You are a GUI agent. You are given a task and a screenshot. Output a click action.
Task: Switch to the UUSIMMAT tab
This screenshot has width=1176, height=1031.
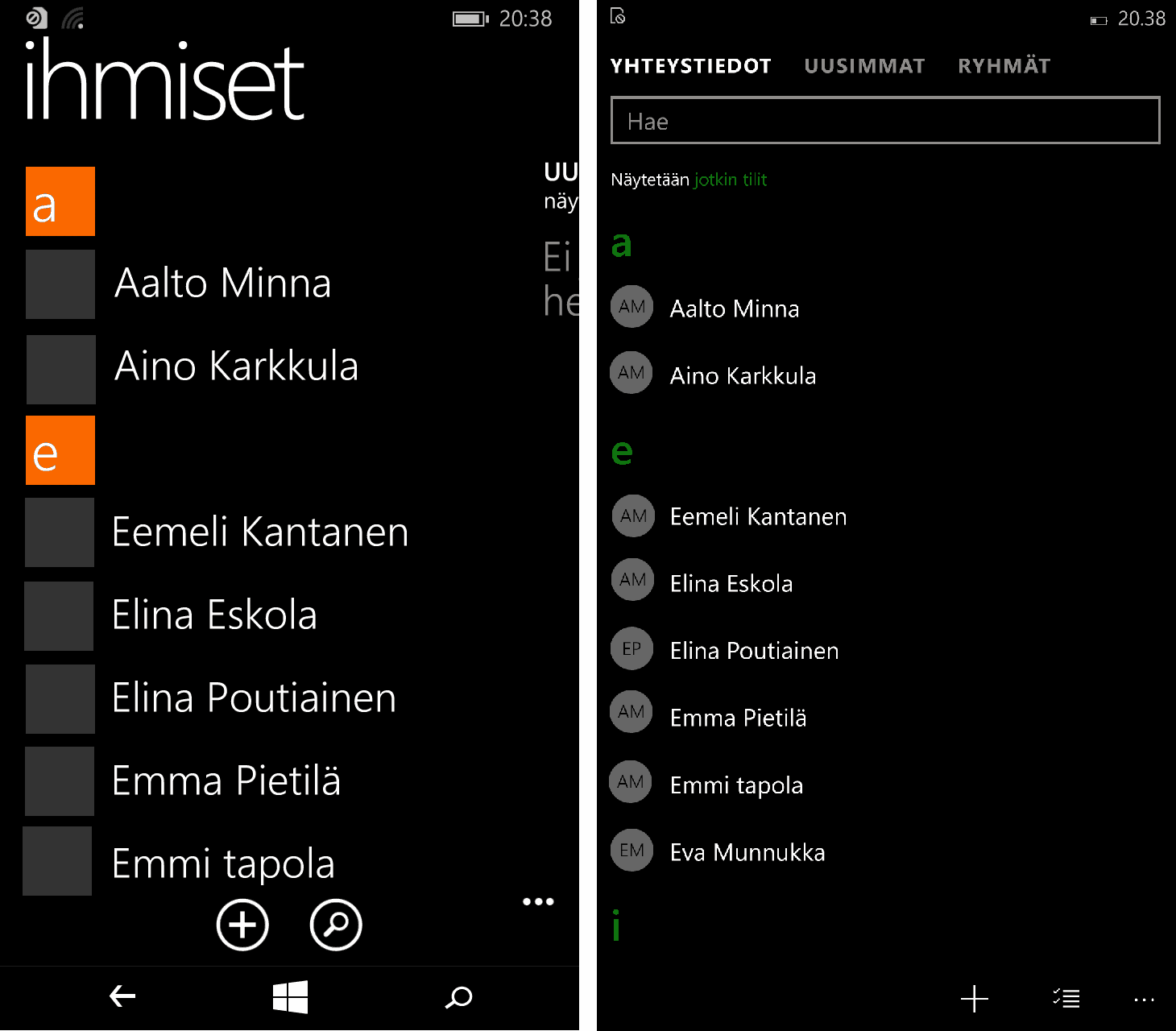point(864,66)
